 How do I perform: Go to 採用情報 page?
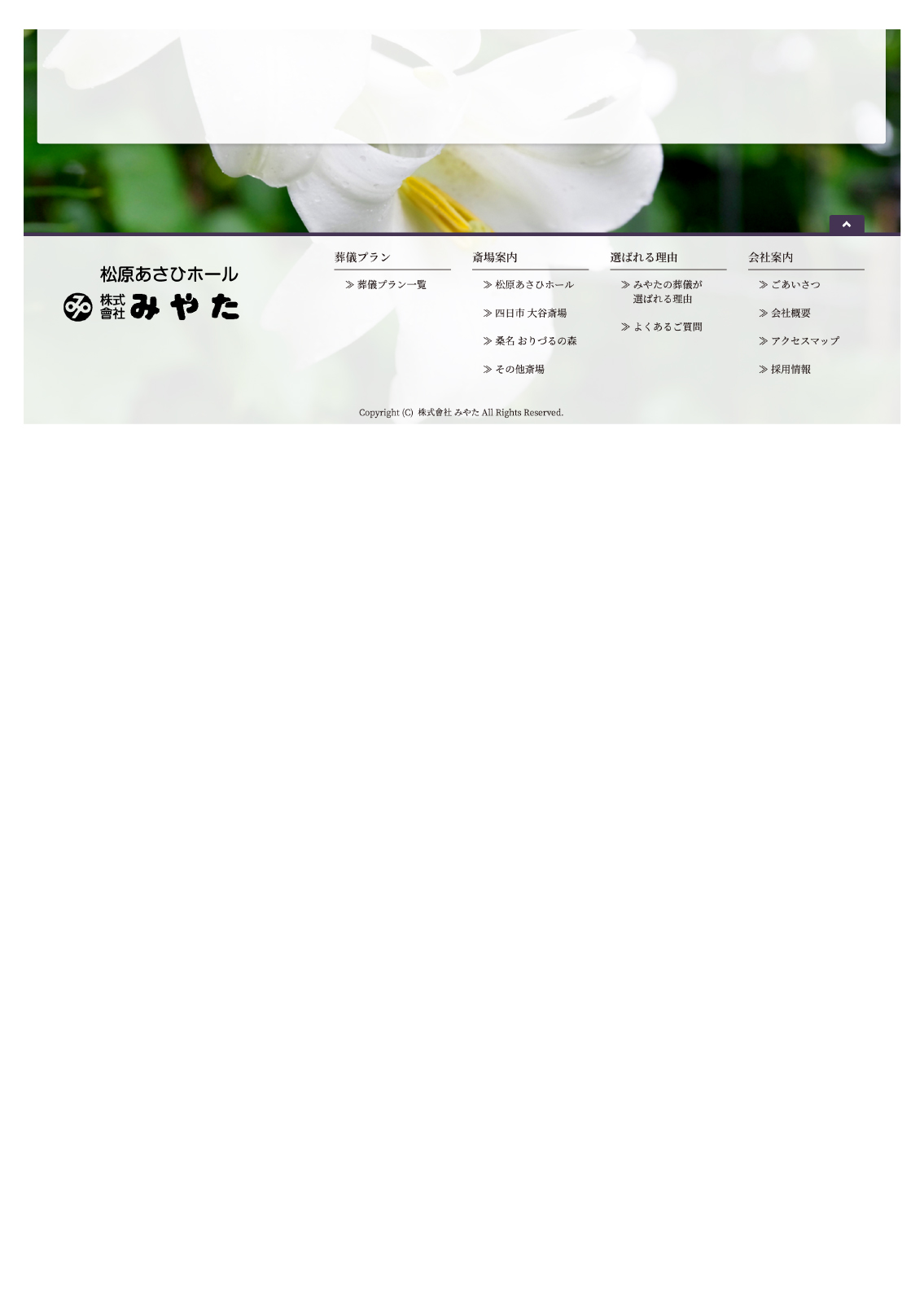pyautogui.click(x=790, y=370)
